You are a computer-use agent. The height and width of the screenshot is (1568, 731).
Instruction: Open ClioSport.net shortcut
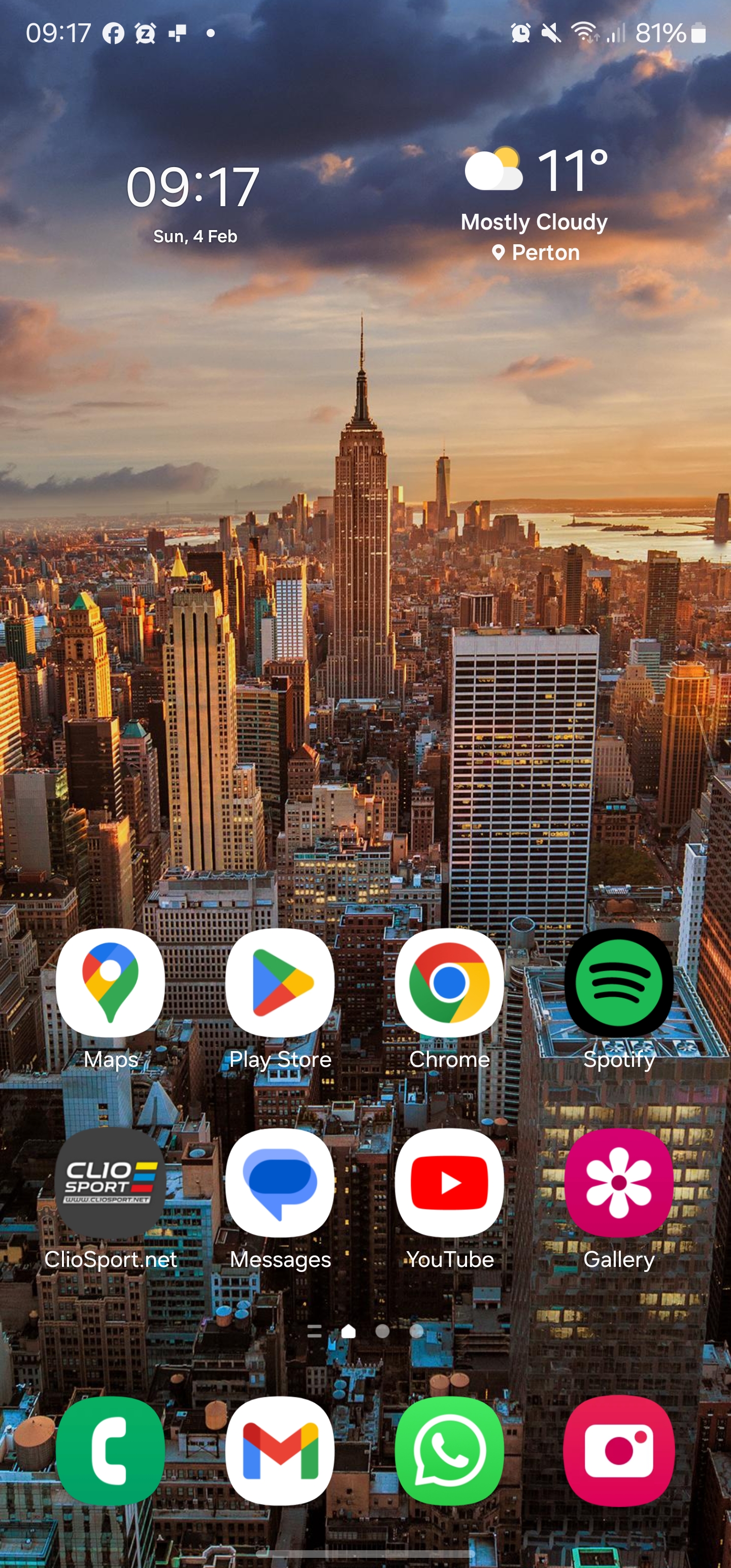click(110, 1183)
